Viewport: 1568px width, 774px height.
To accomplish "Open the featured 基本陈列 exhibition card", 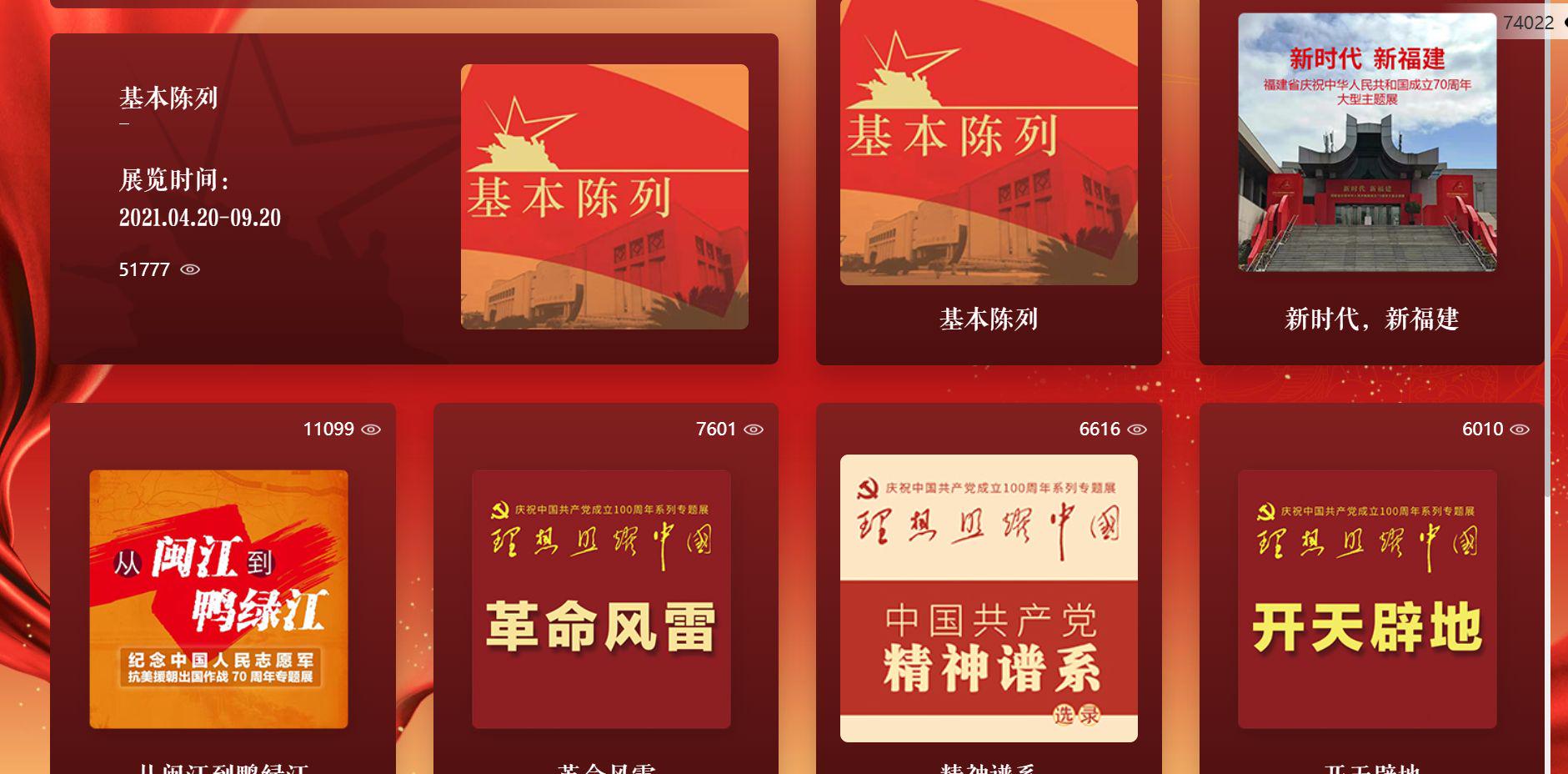I will (413, 199).
